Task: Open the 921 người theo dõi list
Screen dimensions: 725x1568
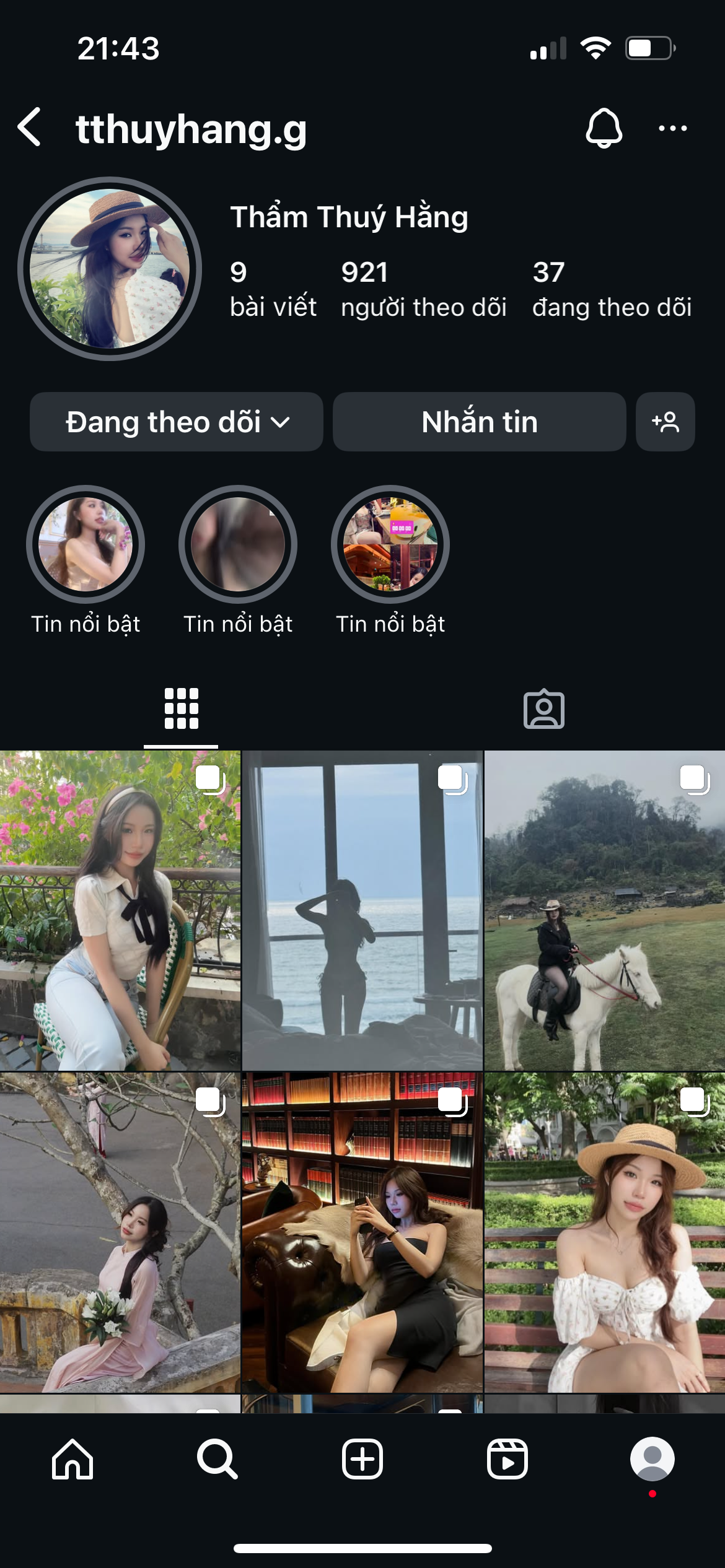Action: [x=423, y=289]
